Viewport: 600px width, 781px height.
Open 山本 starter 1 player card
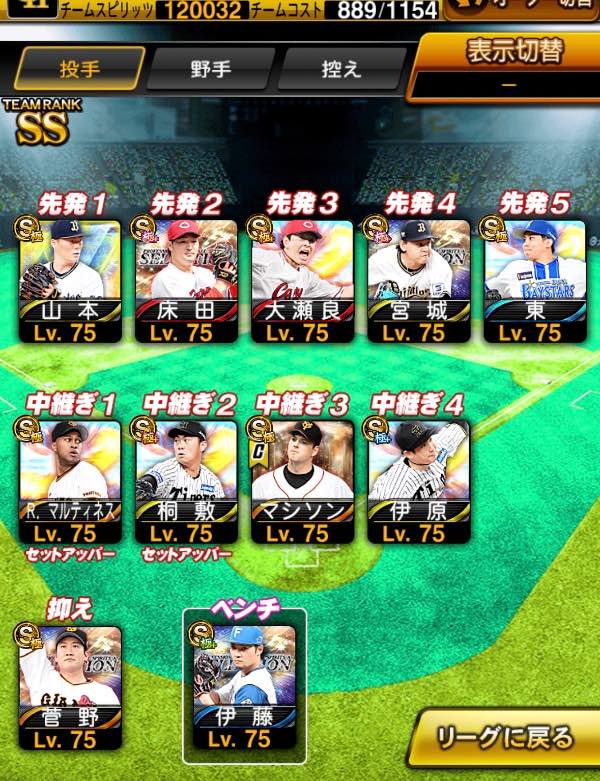(x=70, y=282)
